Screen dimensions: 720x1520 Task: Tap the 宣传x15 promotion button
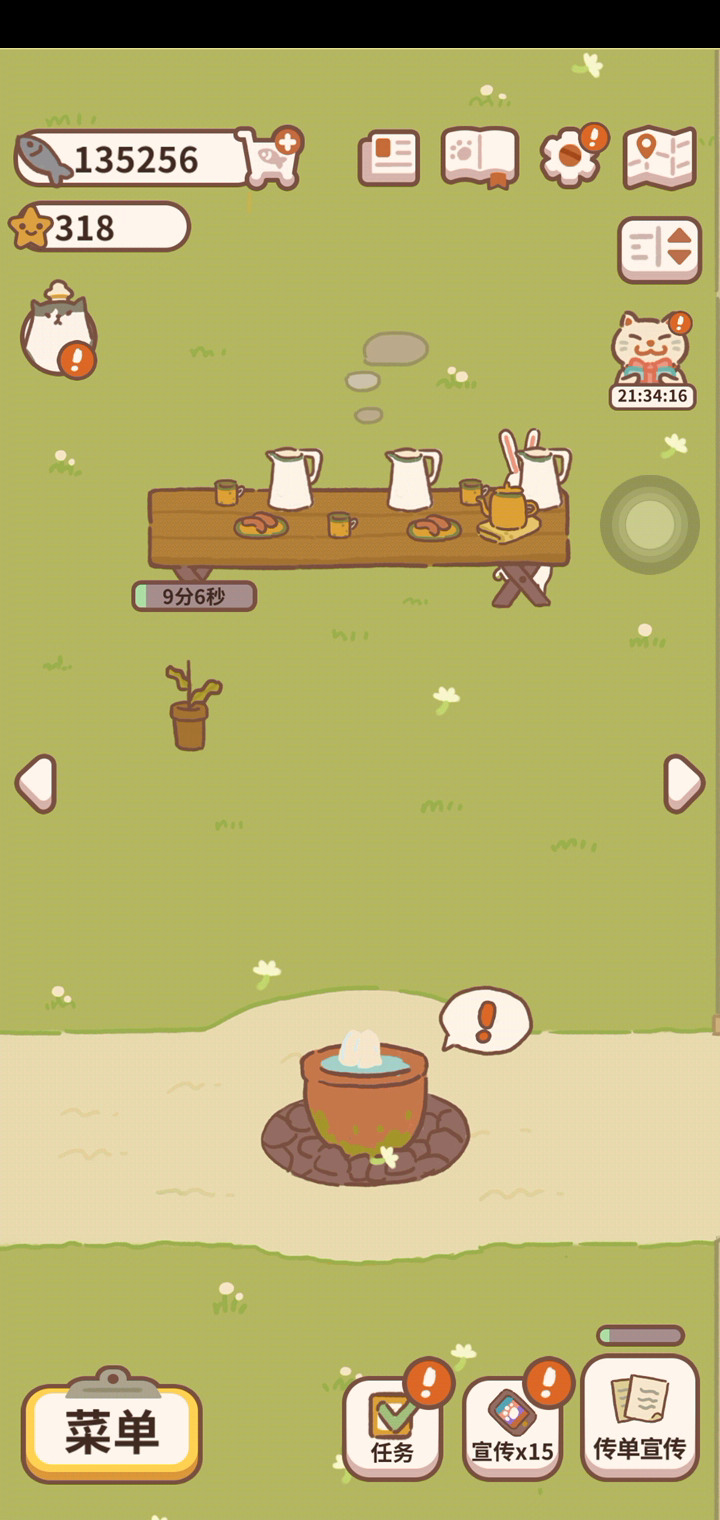click(512, 1427)
